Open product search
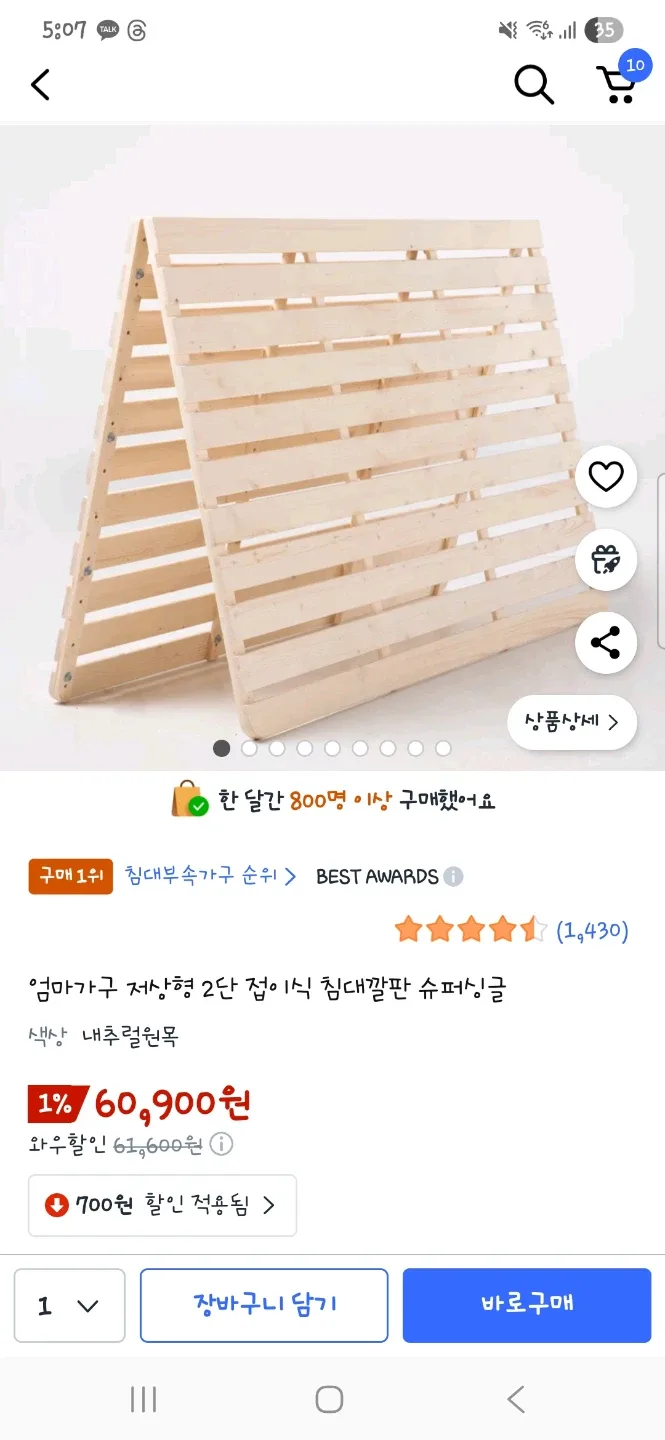Viewport: 665px width, 1440px height. (534, 85)
